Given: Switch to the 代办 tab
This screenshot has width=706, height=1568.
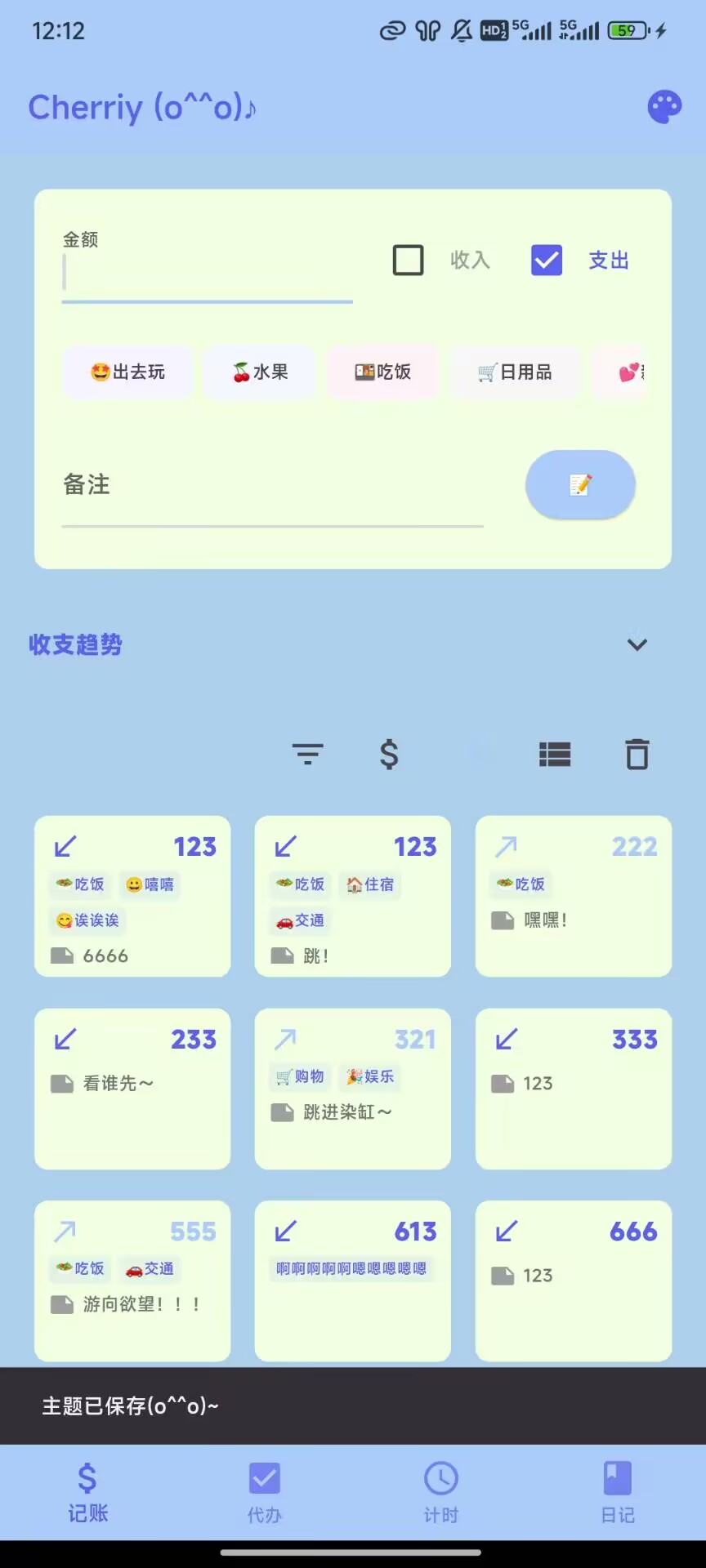Looking at the screenshot, I should click(264, 1494).
